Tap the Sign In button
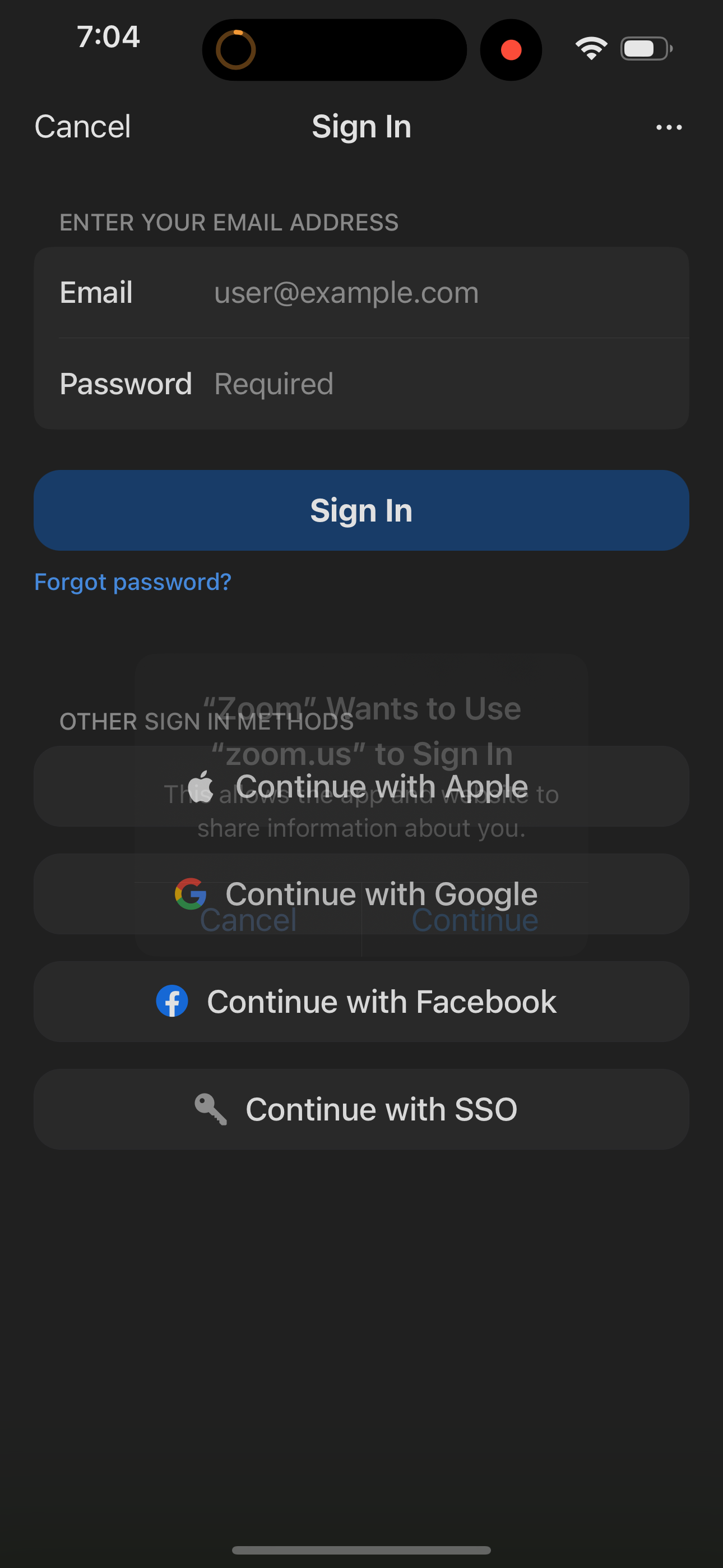Screen dimensions: 723x1568 (x=361, y=510)
